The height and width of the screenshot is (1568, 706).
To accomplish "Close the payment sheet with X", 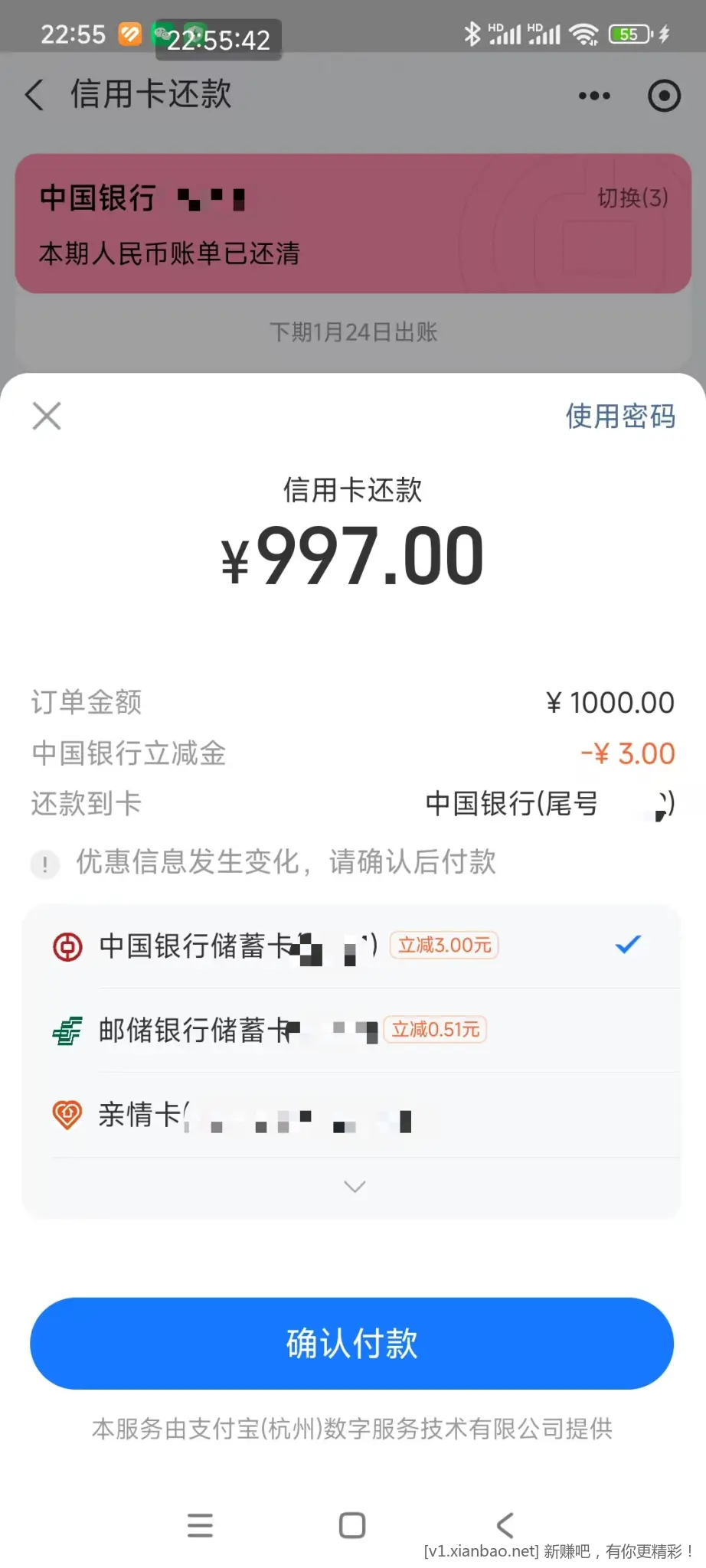I will coord(46,416).
